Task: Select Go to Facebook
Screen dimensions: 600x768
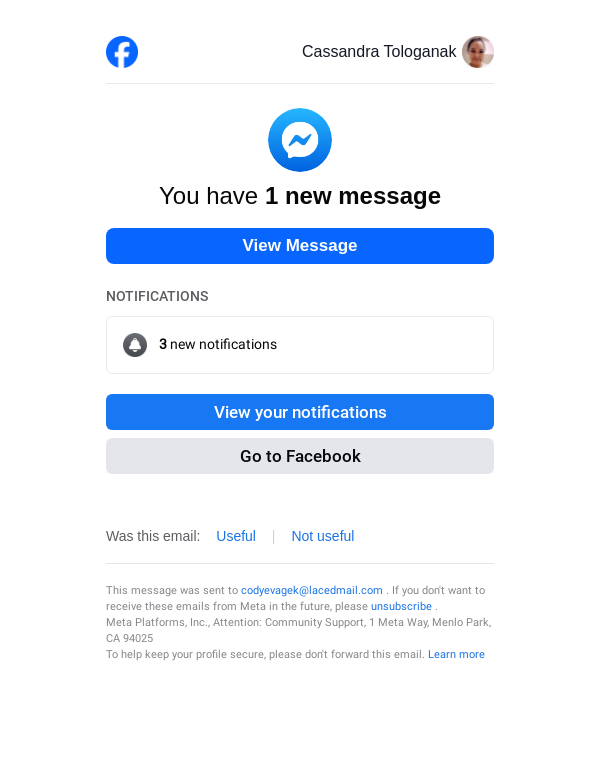Action: tap(300, 456)
